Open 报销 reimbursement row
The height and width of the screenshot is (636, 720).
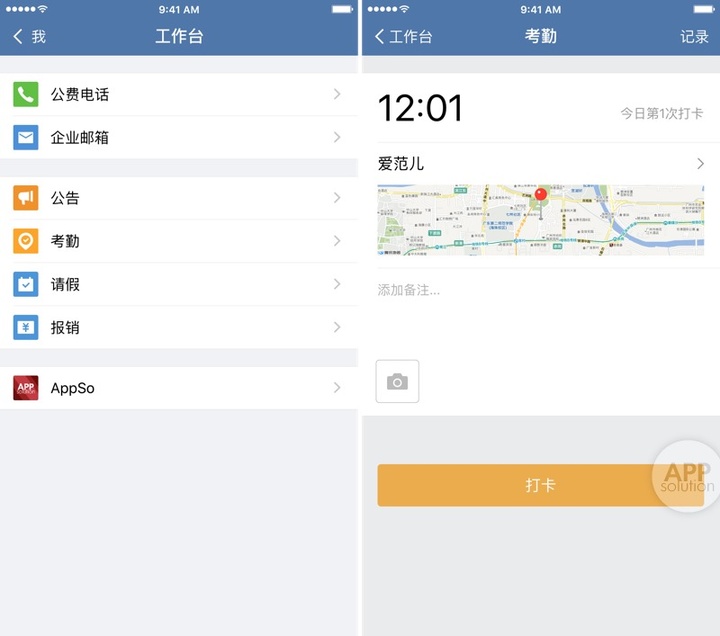[x=178, y=327]
